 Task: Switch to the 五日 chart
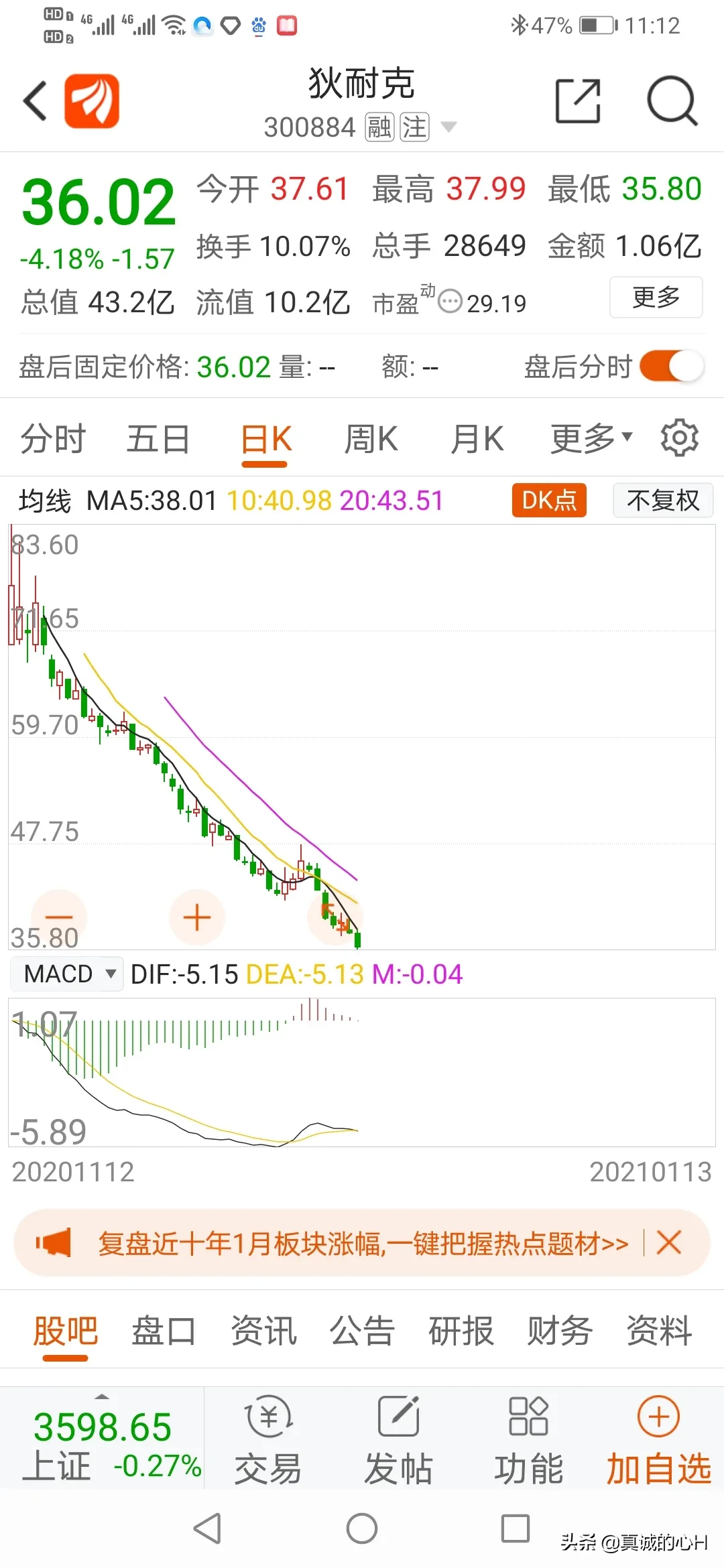158,440
